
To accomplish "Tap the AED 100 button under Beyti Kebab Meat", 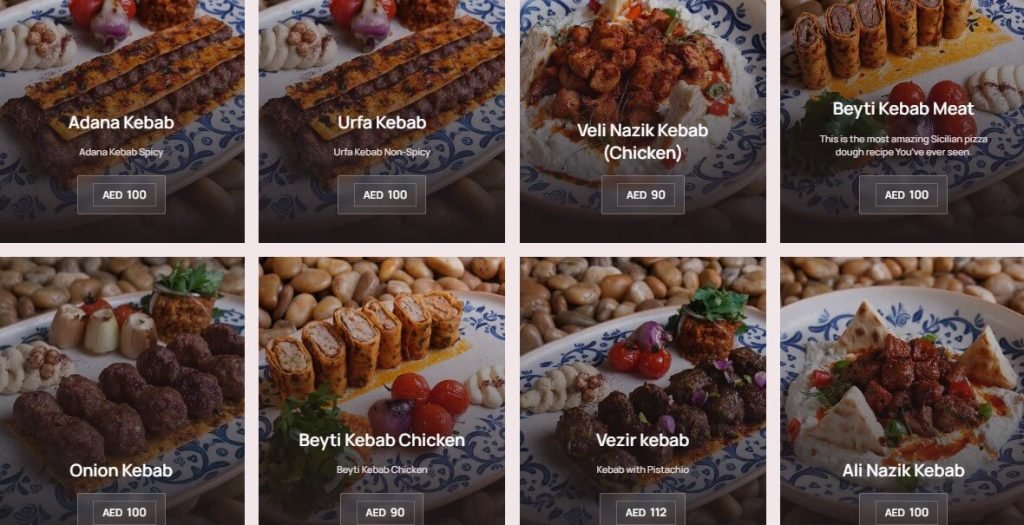I will 903,195.
